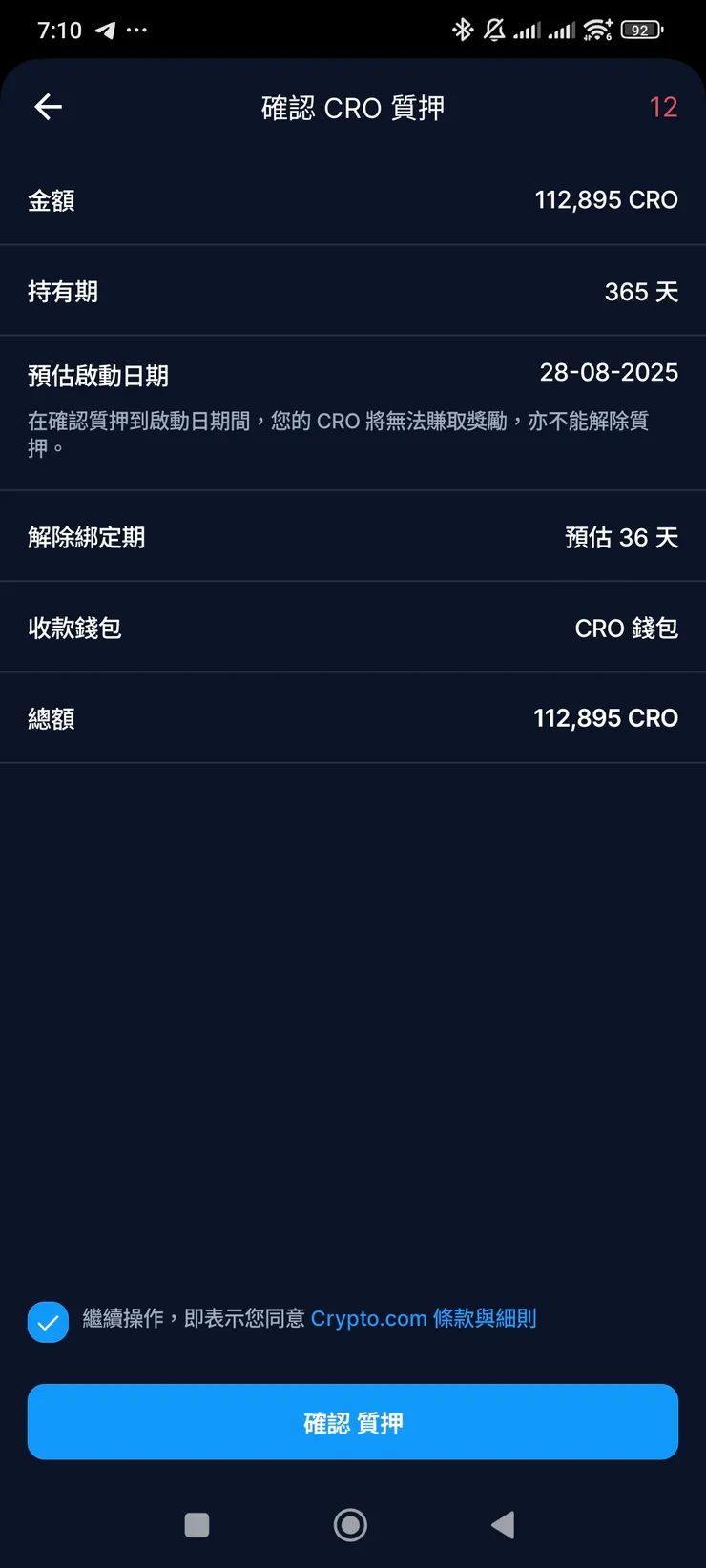This screenshot has width=706, height=1568.
Task: Tap the recent apps square navigation button
Action: click(197, 1525)
